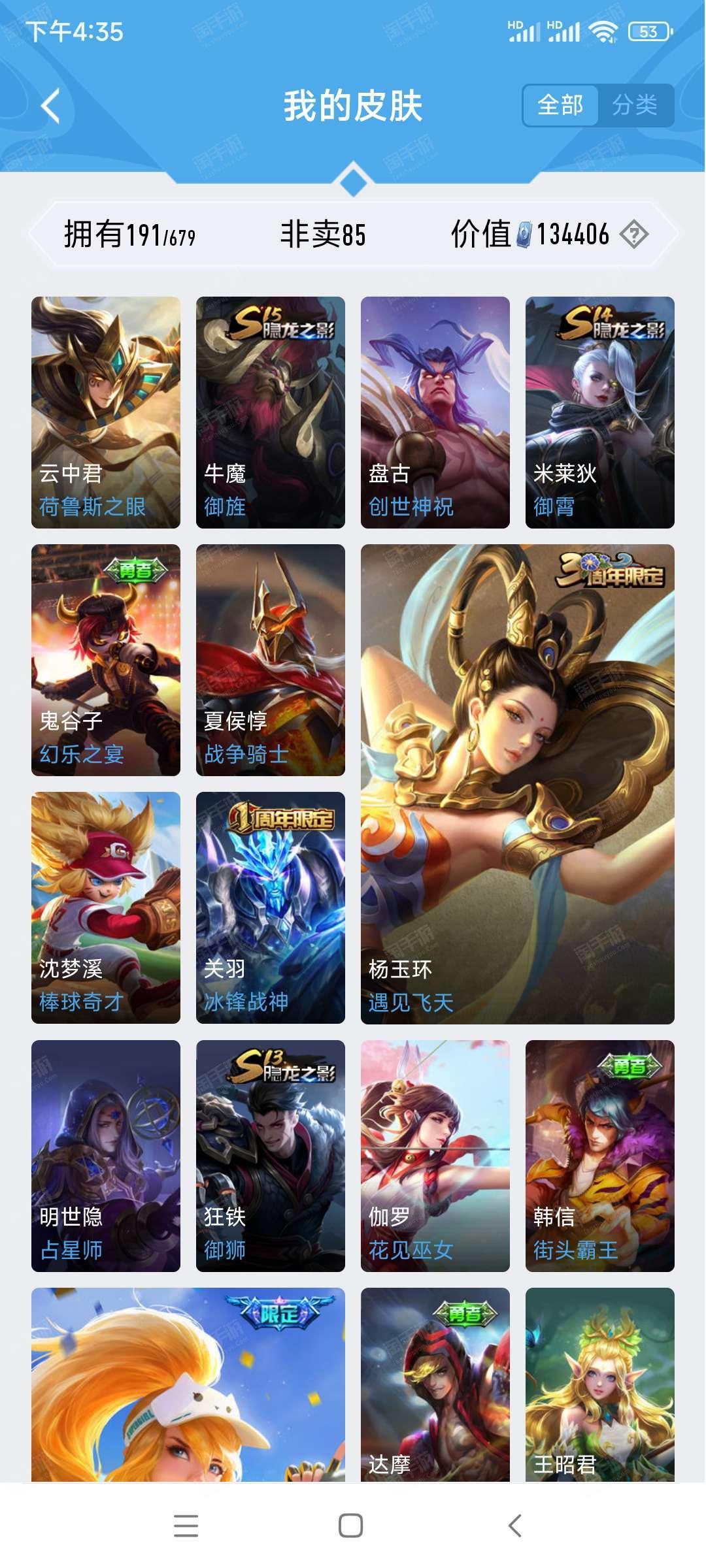The height and width of the screenshot is (1568, 706).
Task: Open 云中君 荷鲁斯之眼 skin card
Action: pos(106,412)
